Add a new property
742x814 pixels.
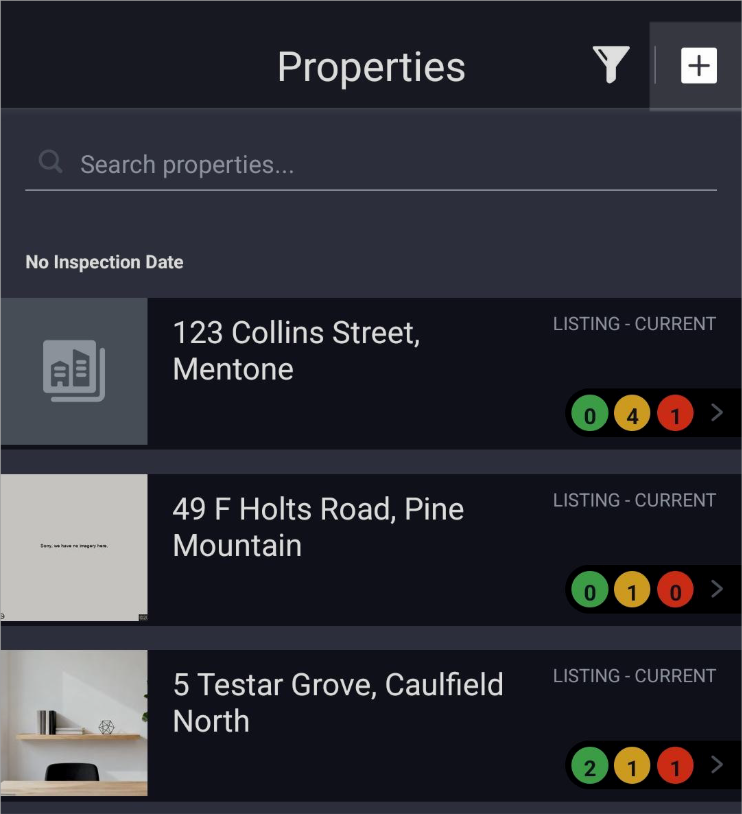[698, 65]
